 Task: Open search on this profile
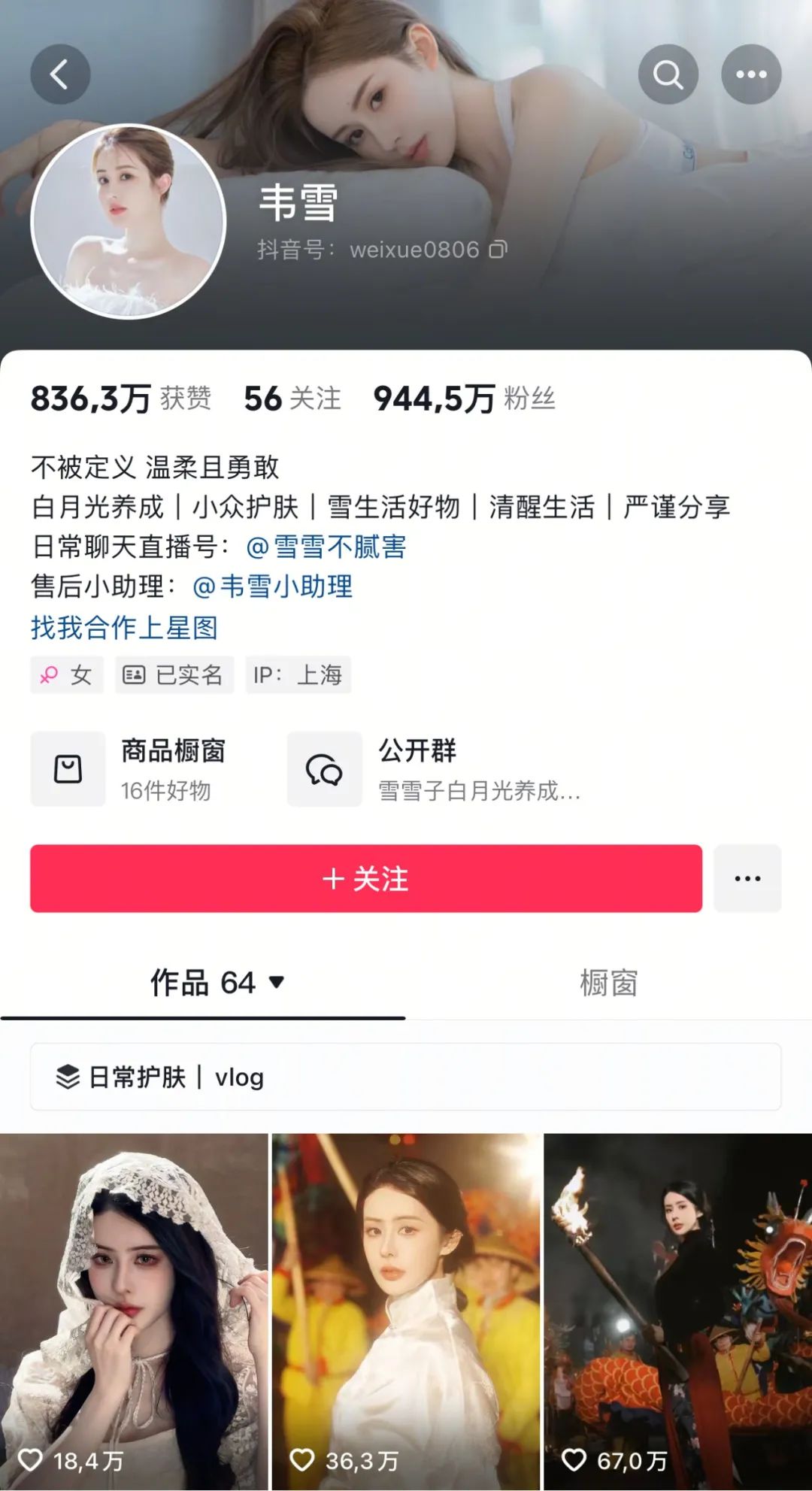tap(668, 74)
